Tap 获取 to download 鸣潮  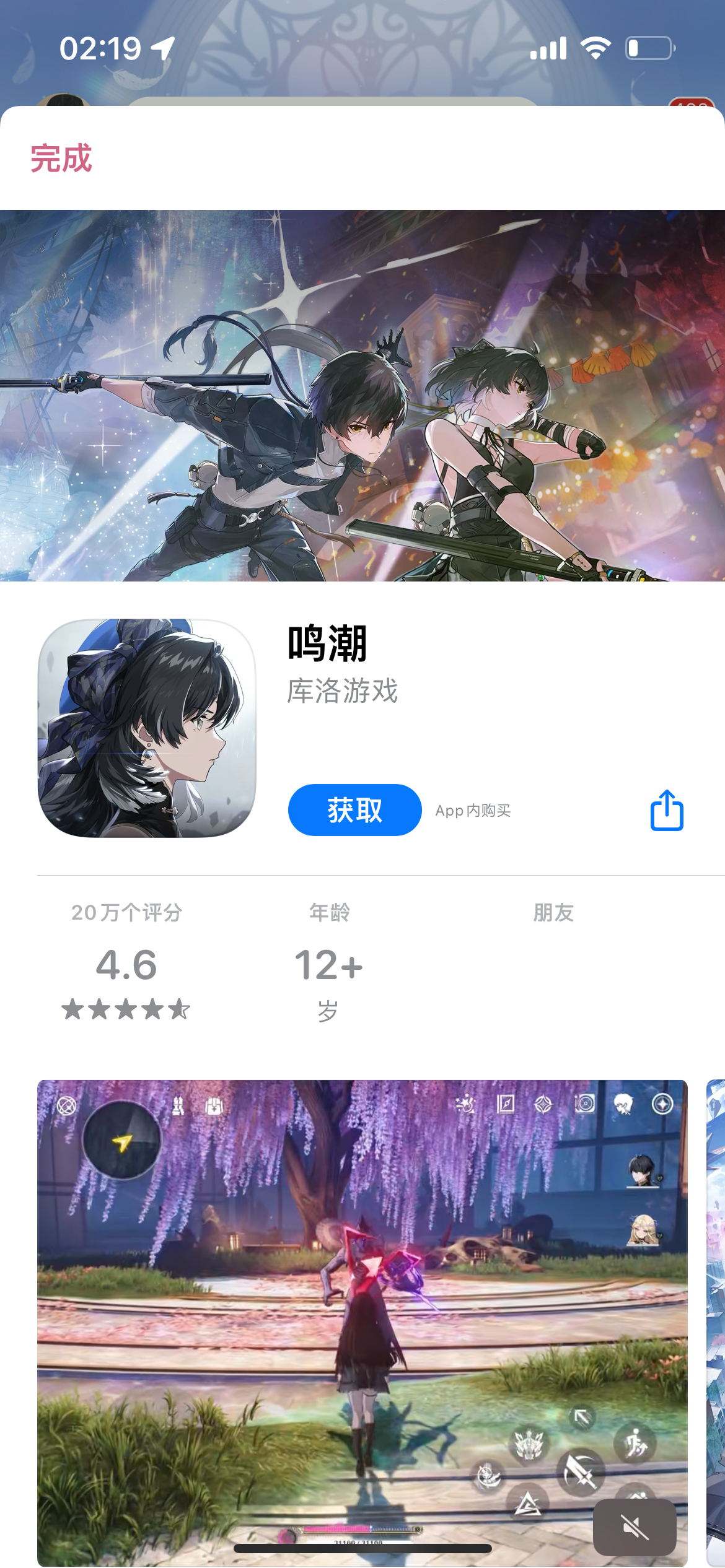354,810
